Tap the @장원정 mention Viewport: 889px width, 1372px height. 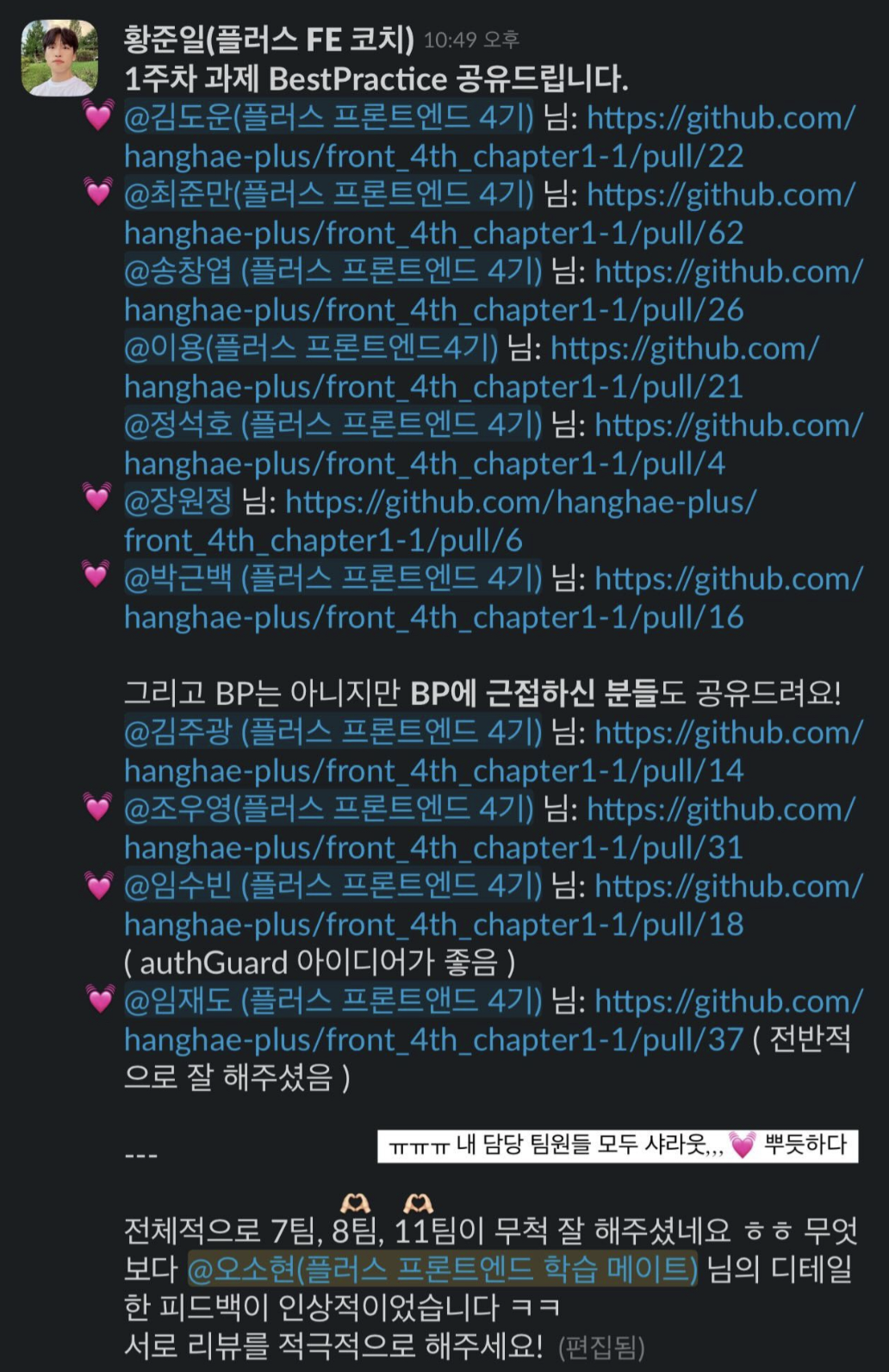pyautogui.click(x=178, y=501)
